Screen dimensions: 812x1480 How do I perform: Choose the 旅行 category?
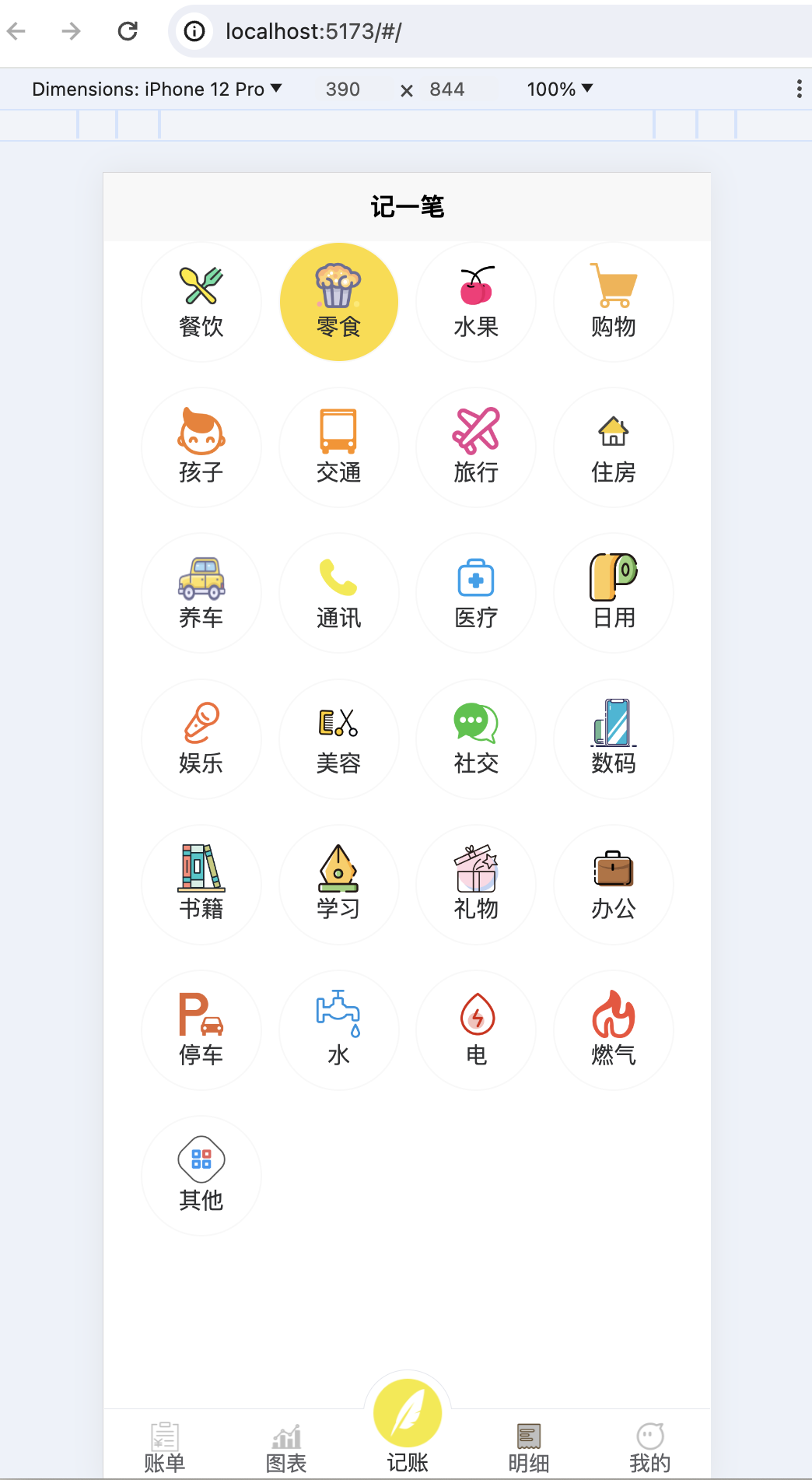(476, 447)
